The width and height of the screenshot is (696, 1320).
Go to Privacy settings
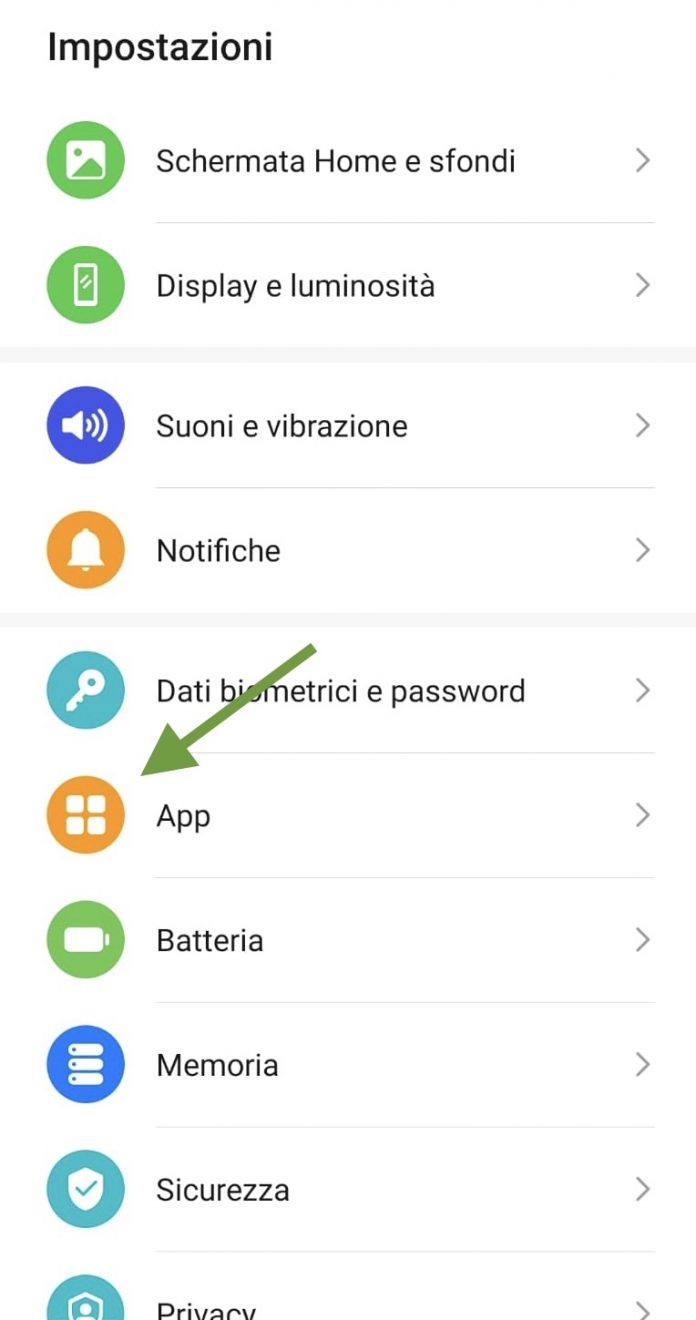tap(206, 1308)
